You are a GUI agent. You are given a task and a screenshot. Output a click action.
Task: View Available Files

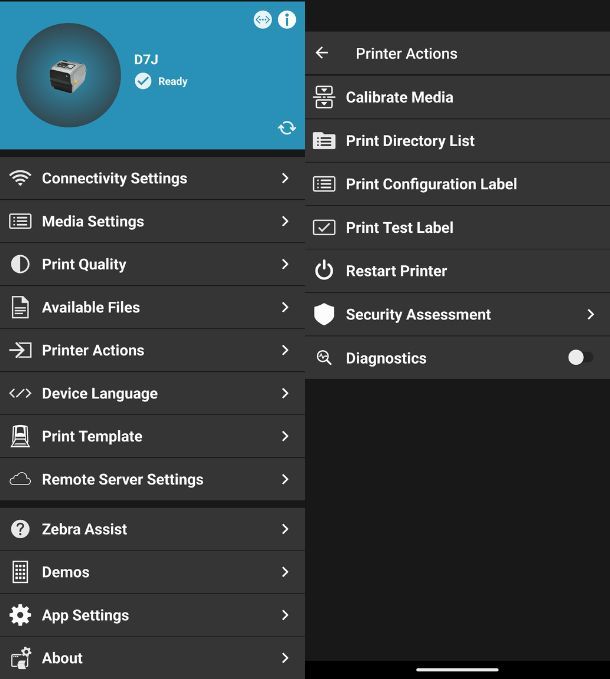(x=152, y=307)
